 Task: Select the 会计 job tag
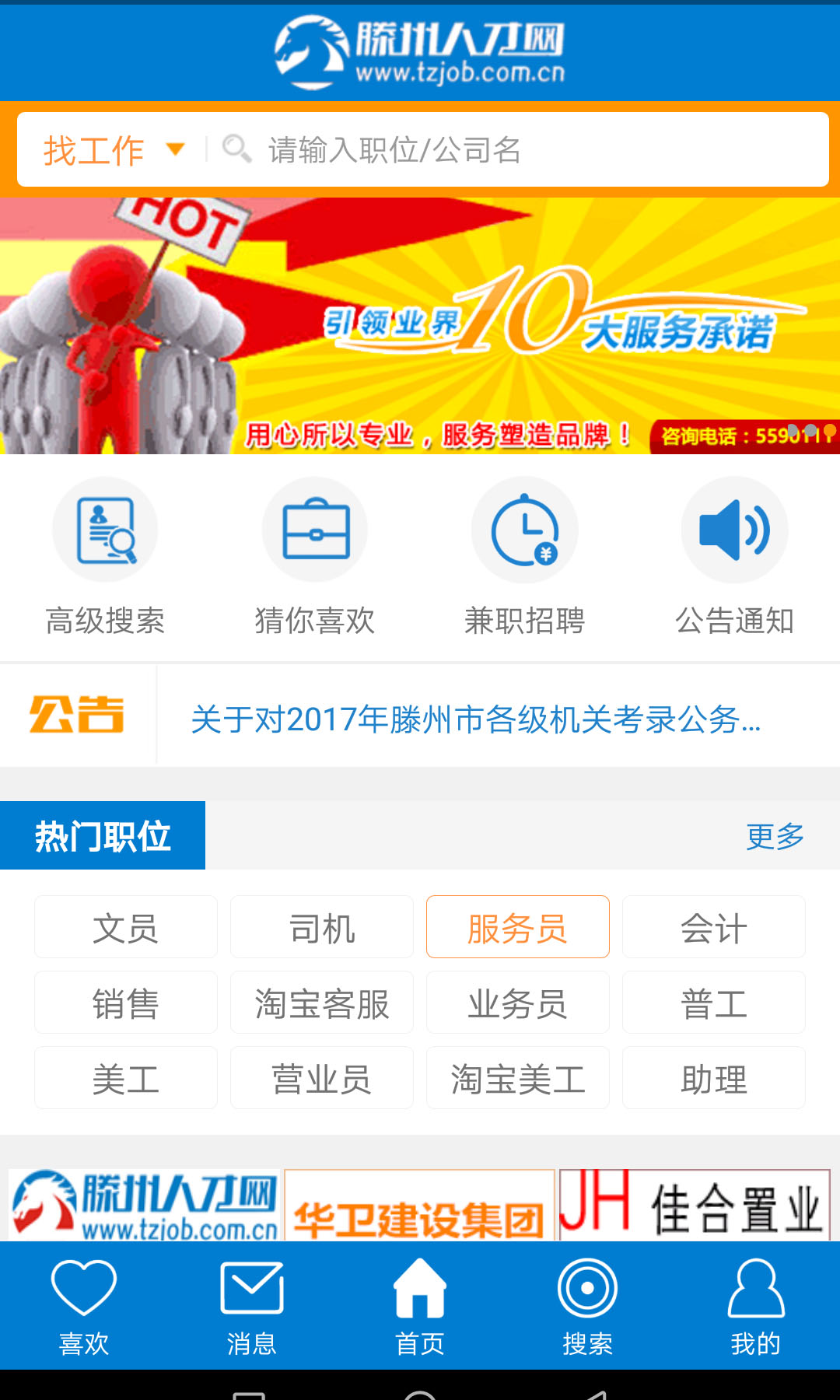(x=713, y=926)
